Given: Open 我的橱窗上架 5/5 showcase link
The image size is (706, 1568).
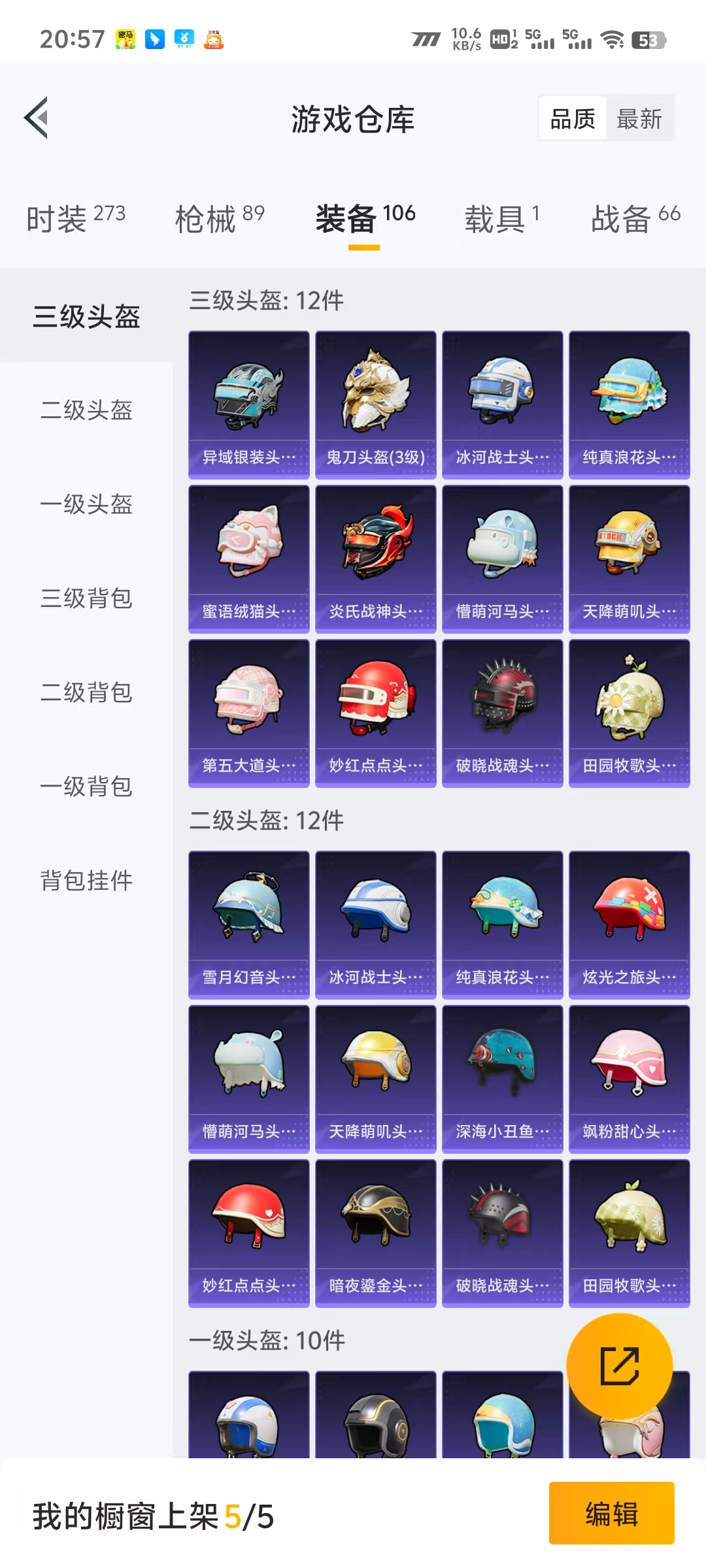Looking at the screenshot, I should pos(150,1514).
